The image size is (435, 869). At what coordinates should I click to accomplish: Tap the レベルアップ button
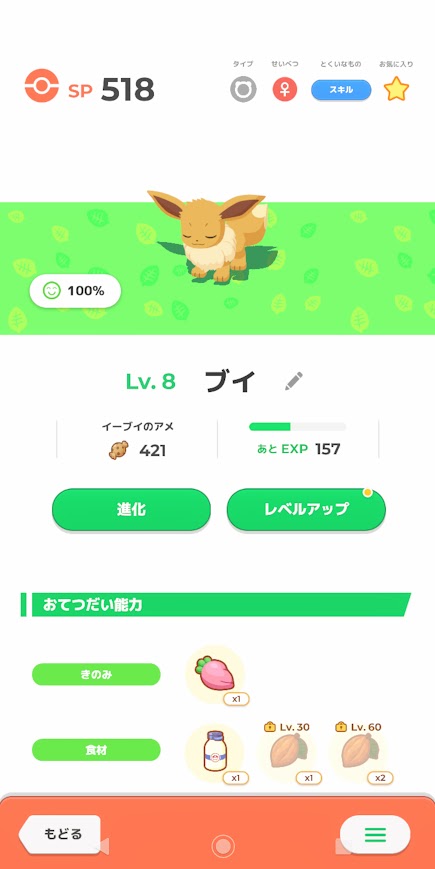tap(306, 509)
